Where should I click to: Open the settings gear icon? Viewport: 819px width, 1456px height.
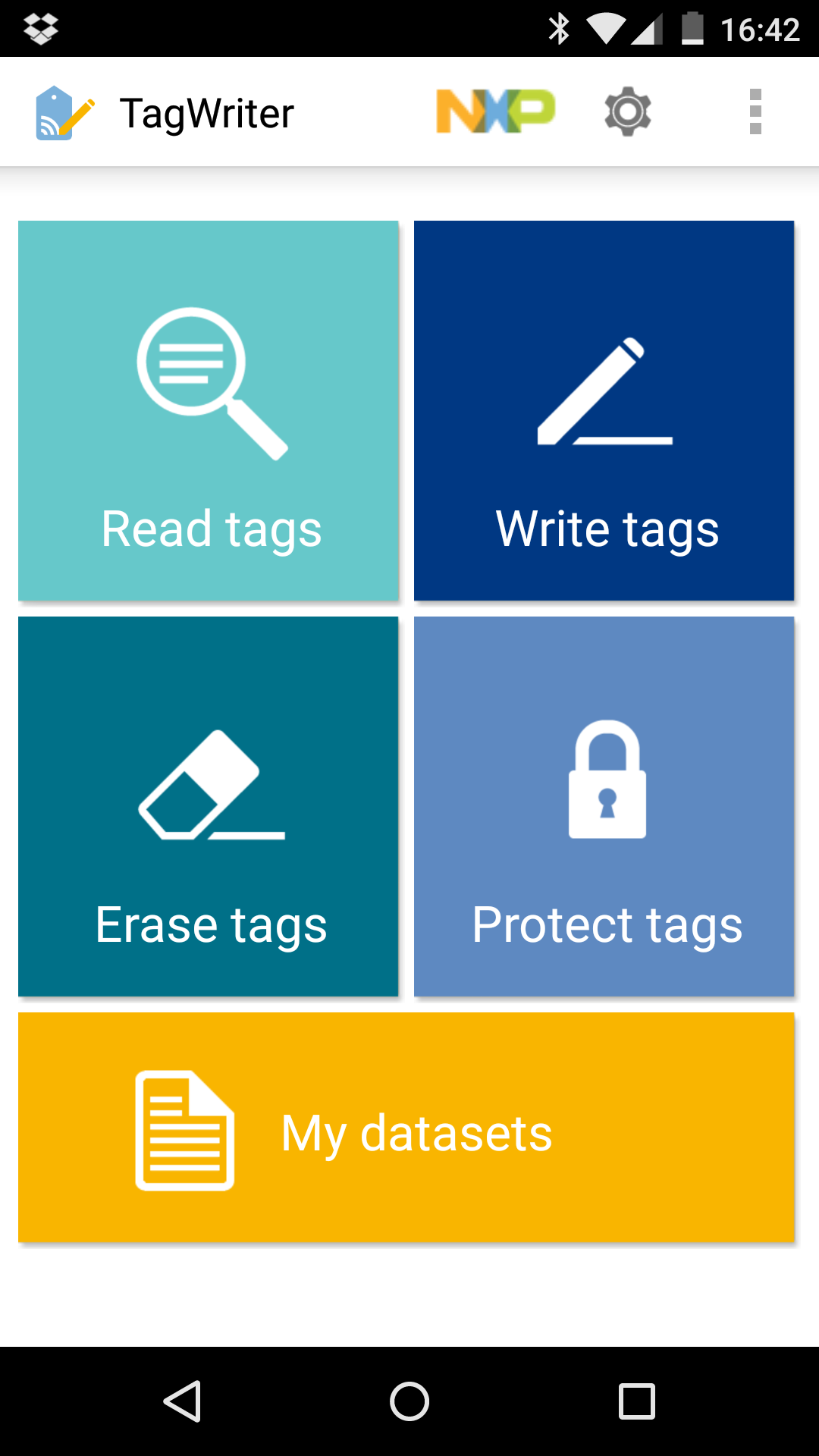627,112
